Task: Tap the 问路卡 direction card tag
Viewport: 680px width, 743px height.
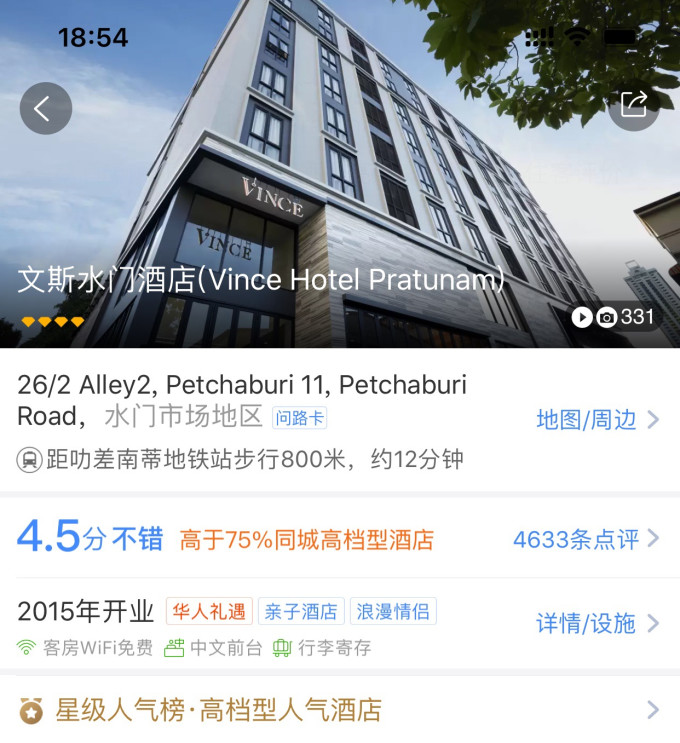Action: [x=300, y=418]
